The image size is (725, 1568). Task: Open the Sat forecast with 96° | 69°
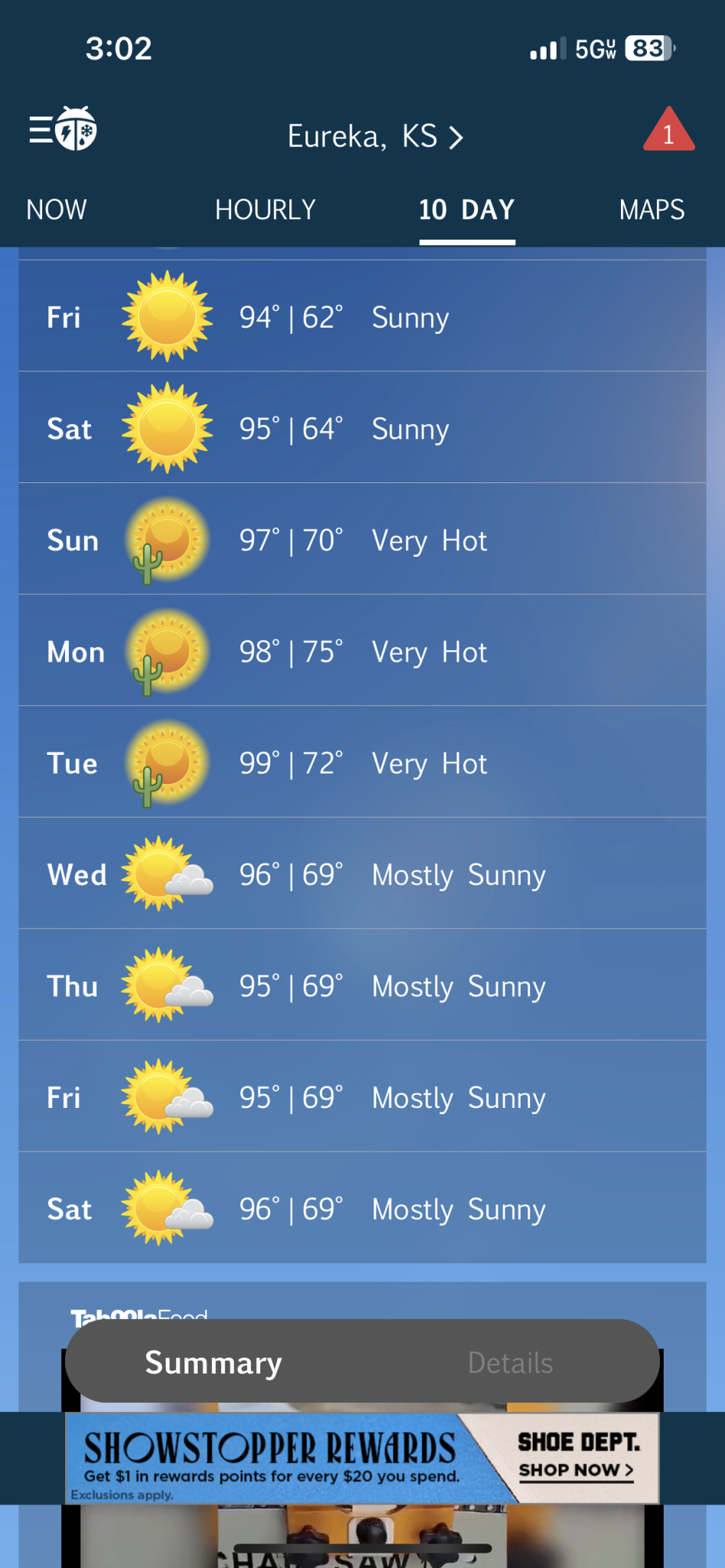(362, 1209)
